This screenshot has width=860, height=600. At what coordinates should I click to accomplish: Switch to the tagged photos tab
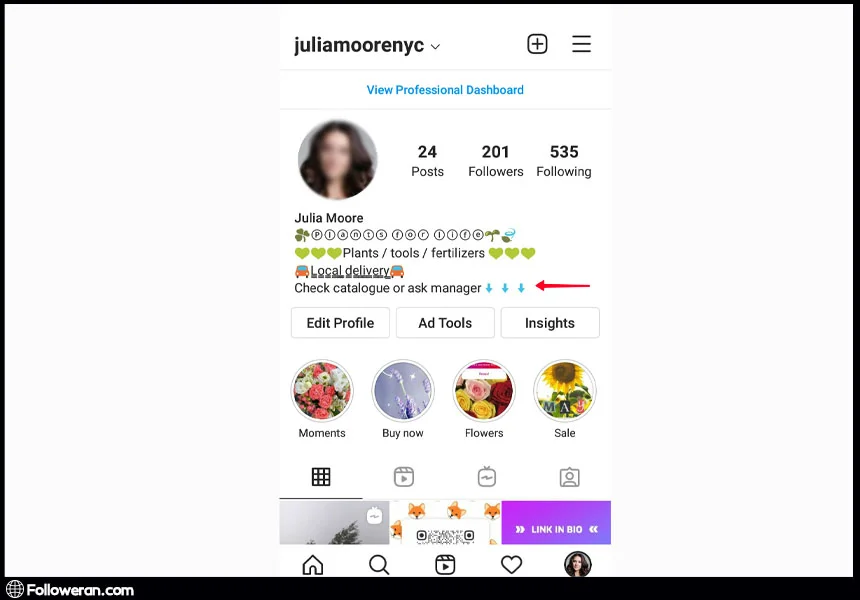pos(569,477)
